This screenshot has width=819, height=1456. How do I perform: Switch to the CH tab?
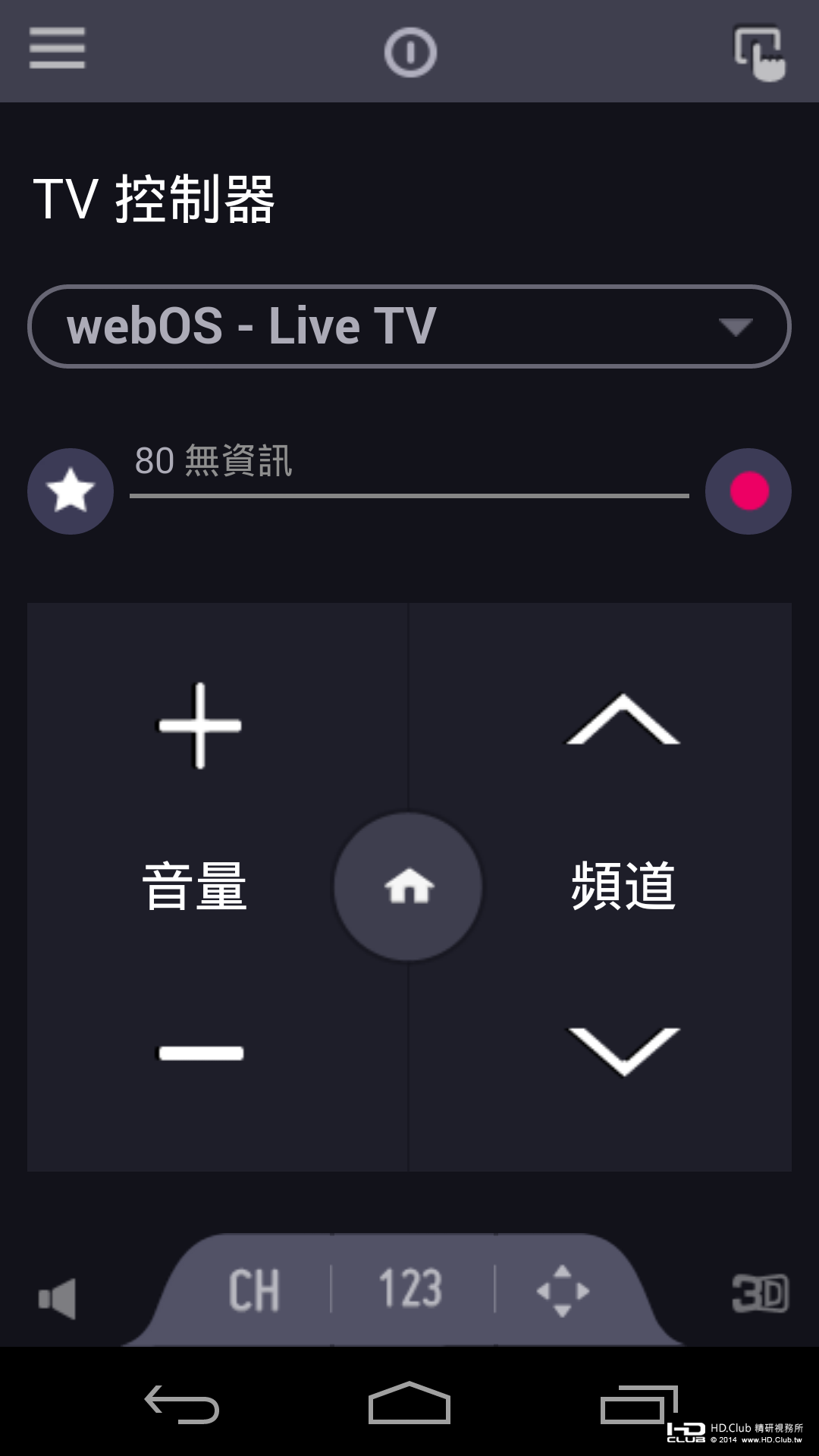click(x=254, y=1290)
